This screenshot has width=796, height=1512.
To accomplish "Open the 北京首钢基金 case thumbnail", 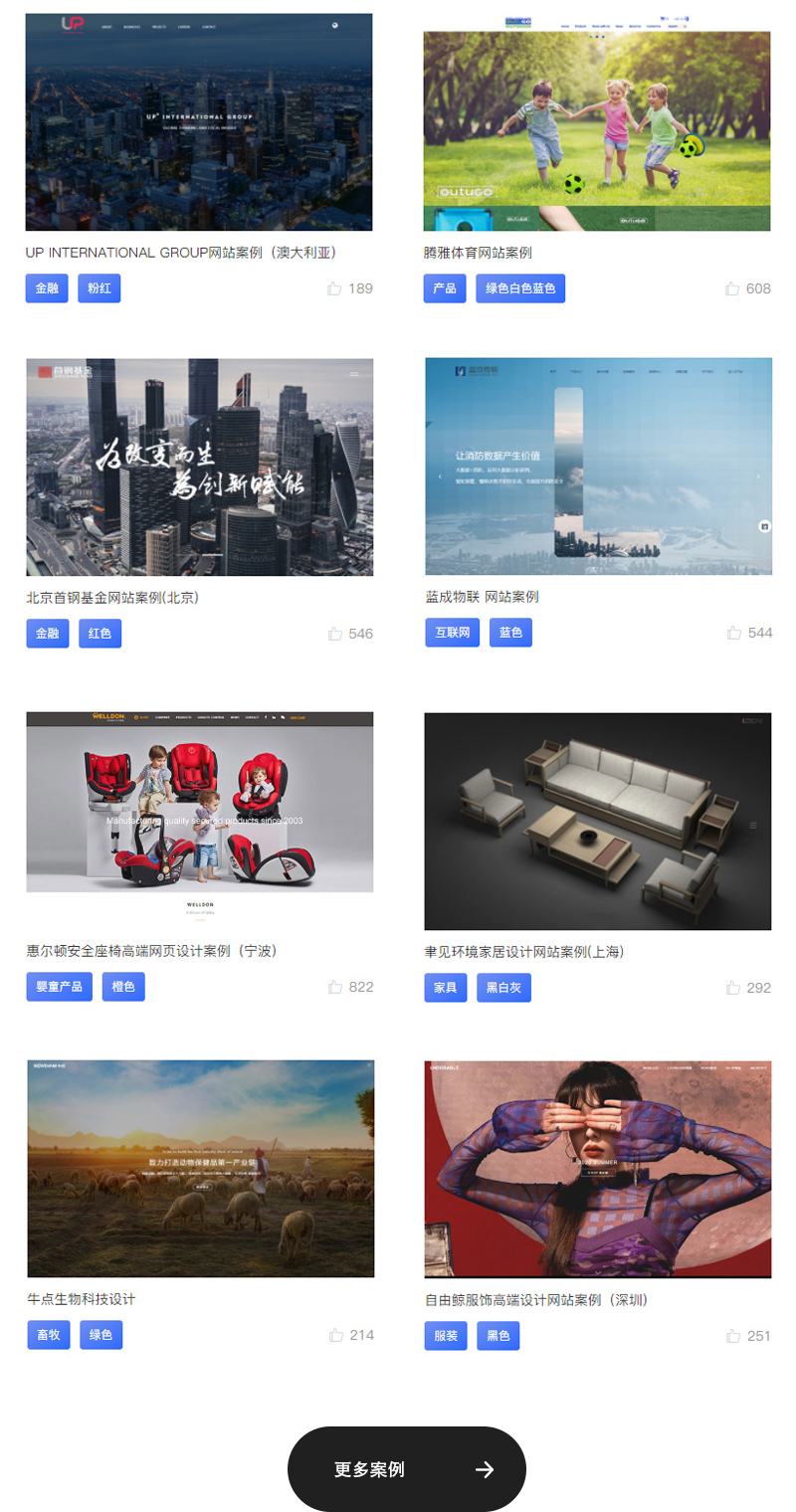I will pos(199,467).
